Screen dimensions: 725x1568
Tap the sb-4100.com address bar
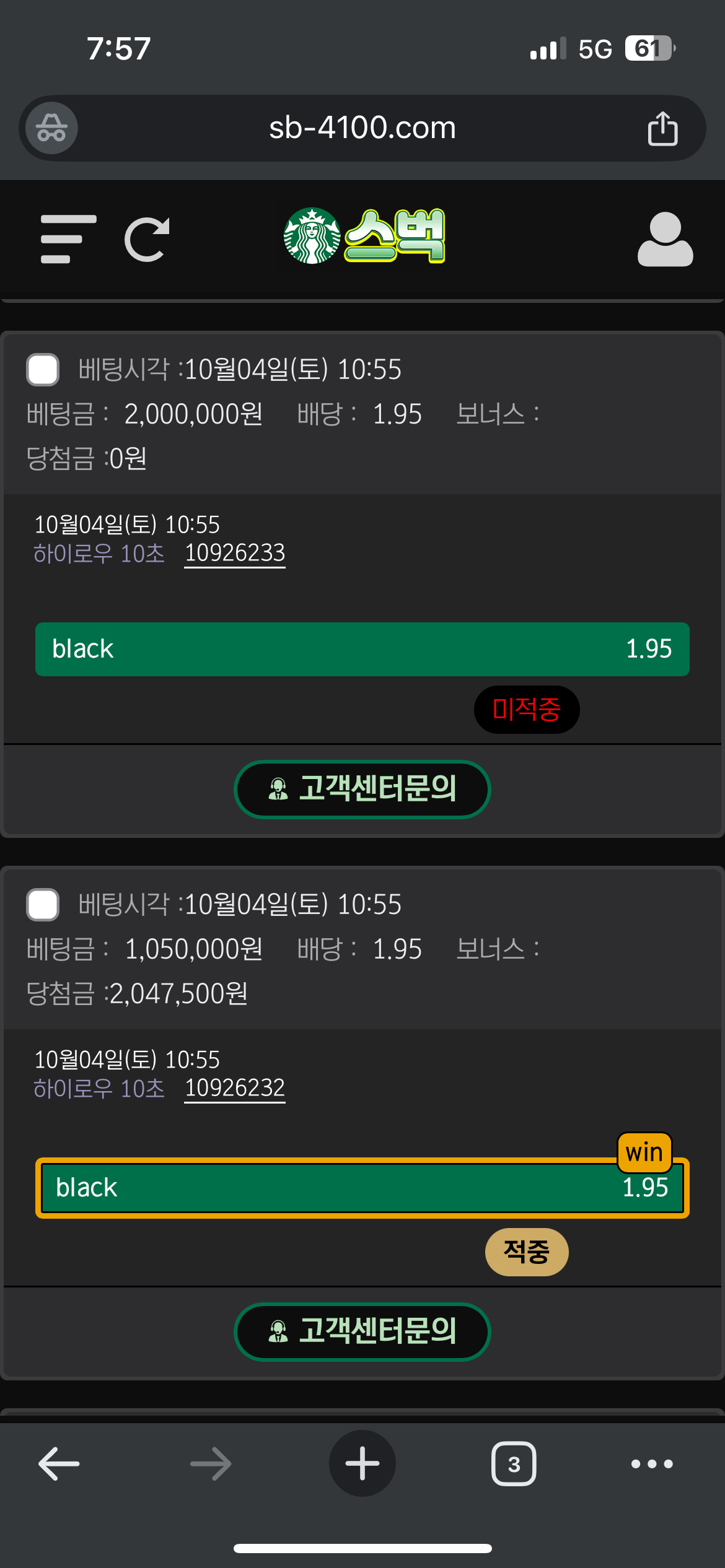[362, 128]
